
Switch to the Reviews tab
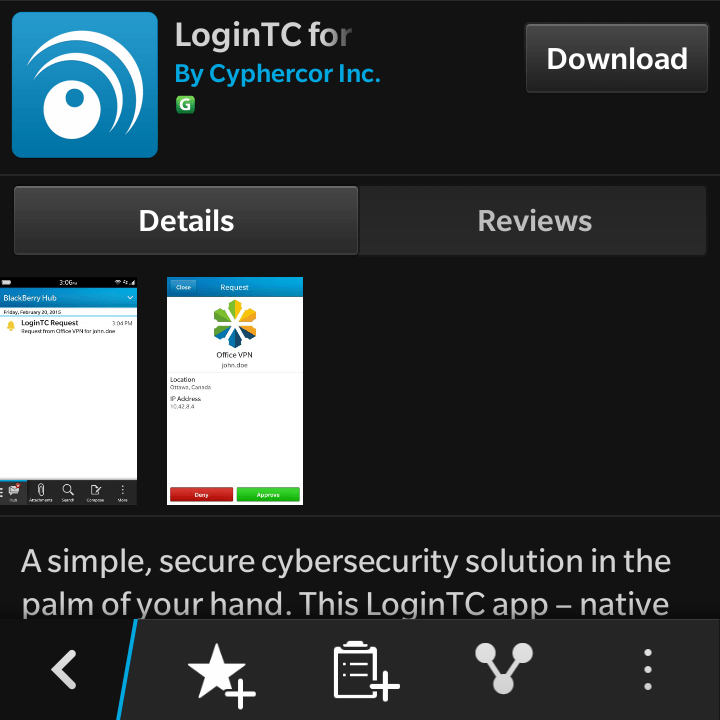coord(535,221)
